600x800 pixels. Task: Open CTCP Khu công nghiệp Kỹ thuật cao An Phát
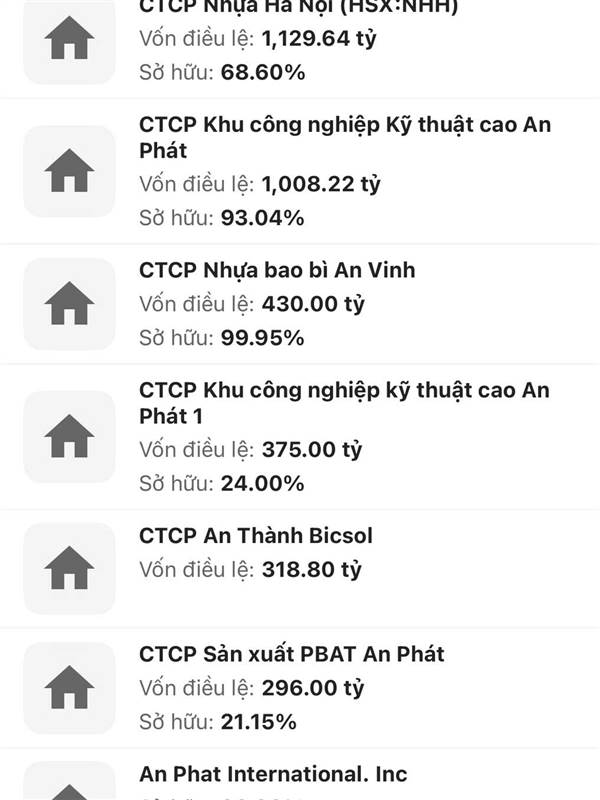pos(300,171)
